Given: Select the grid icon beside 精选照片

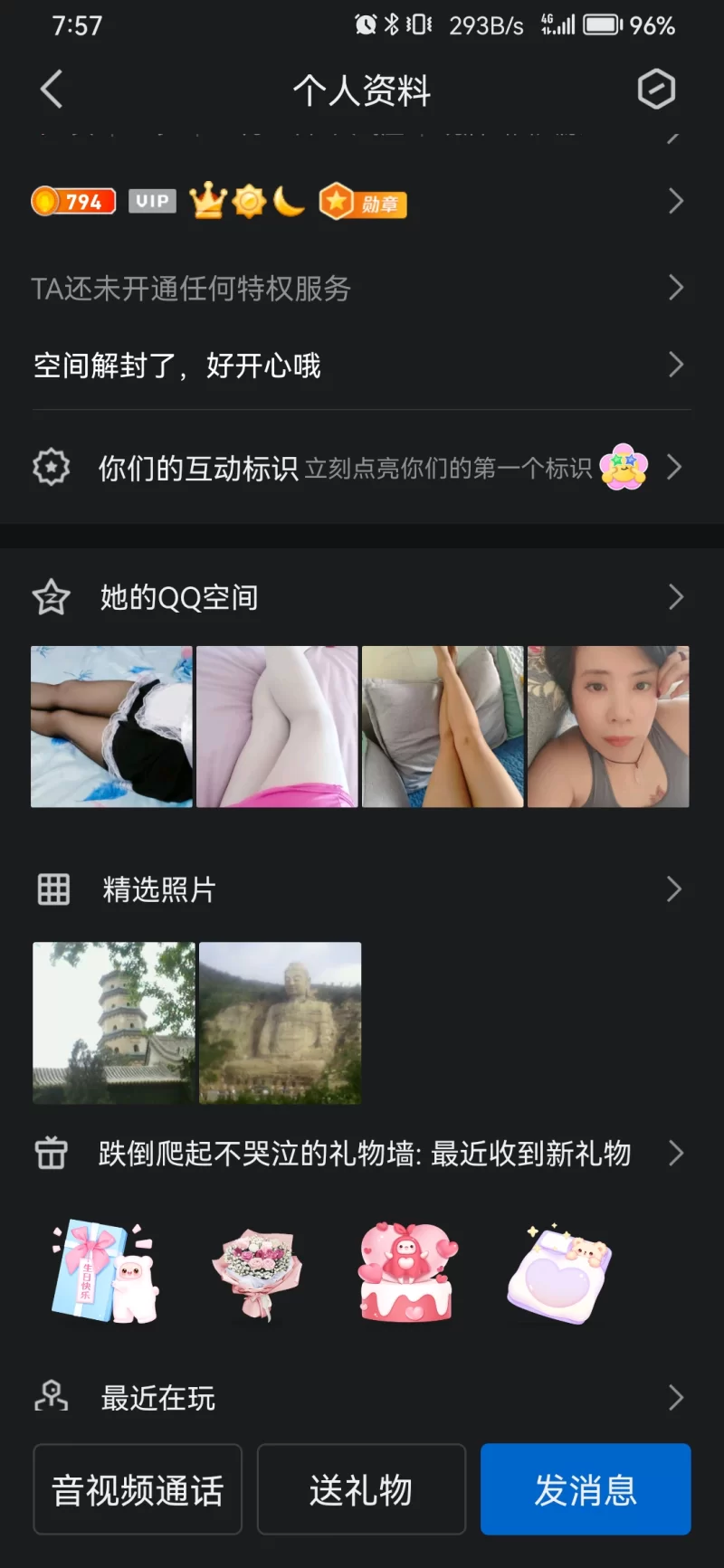Looking at the screenshot, I should point(52,889).
